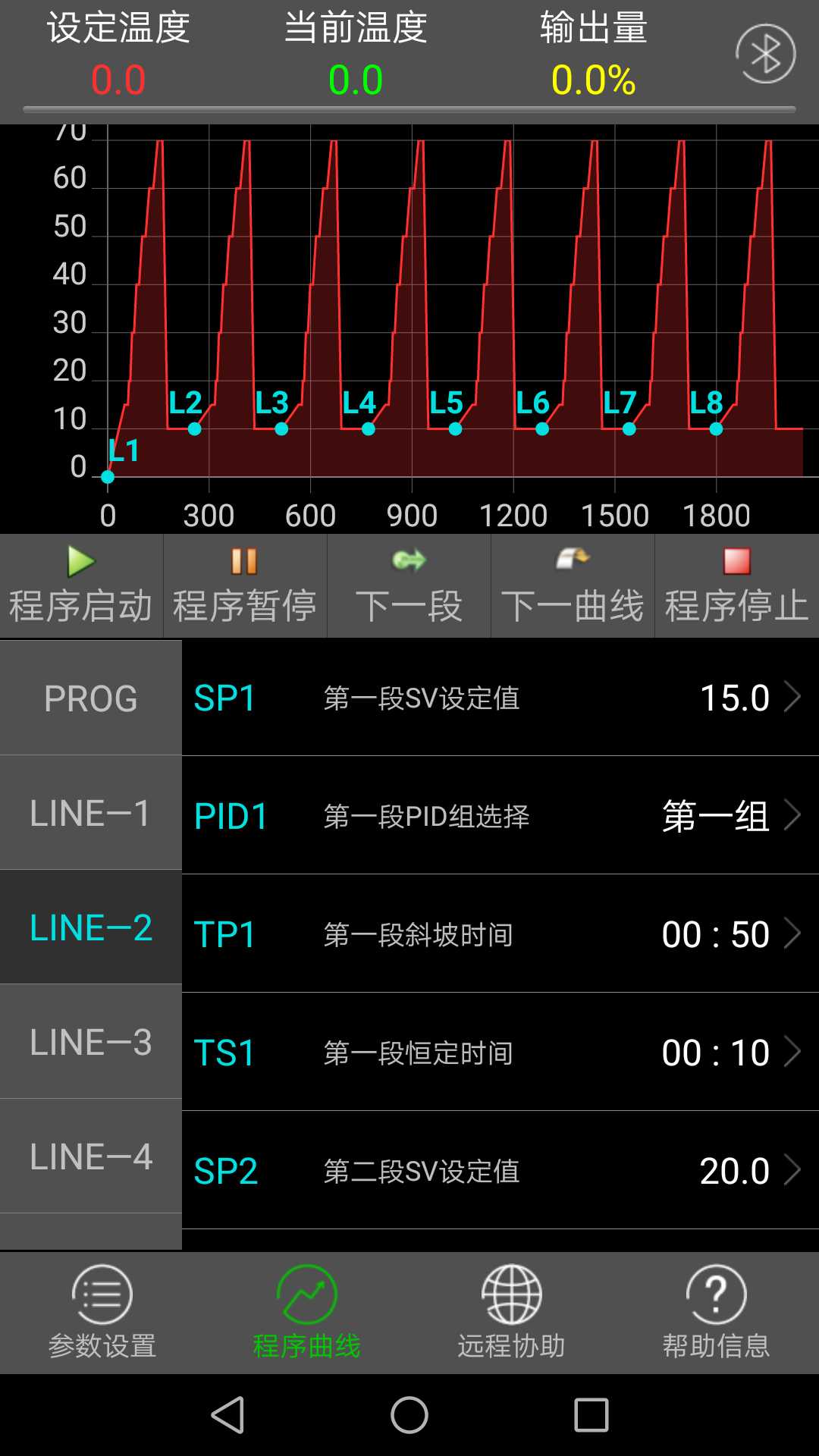Tap the Bluetooth connection icon
Image resolution: width=819 pixels, height=1456 pixels.
pyautogui.click(x=765, y=54)
